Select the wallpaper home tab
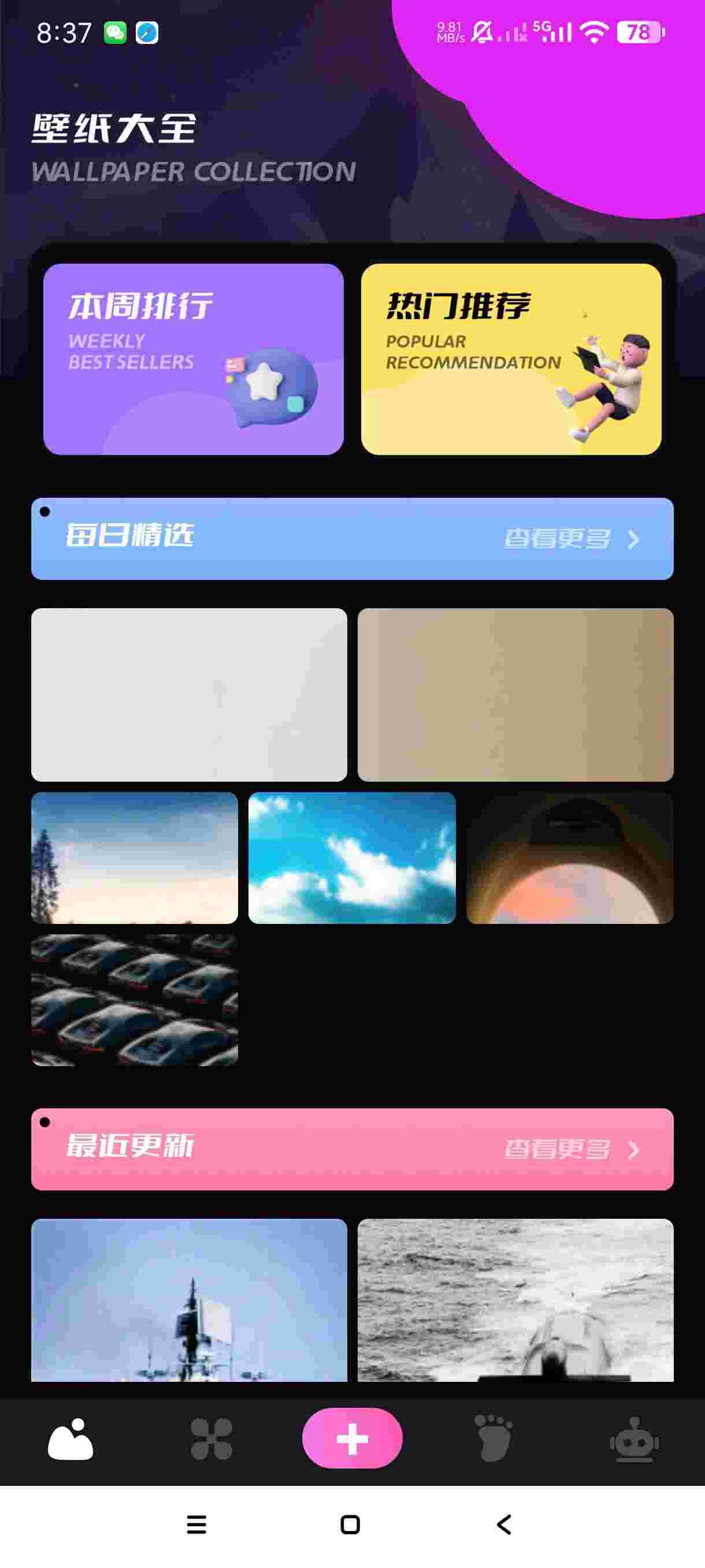The height and width of the screenshot is (1568, 705). click(x=70, y=1440)
